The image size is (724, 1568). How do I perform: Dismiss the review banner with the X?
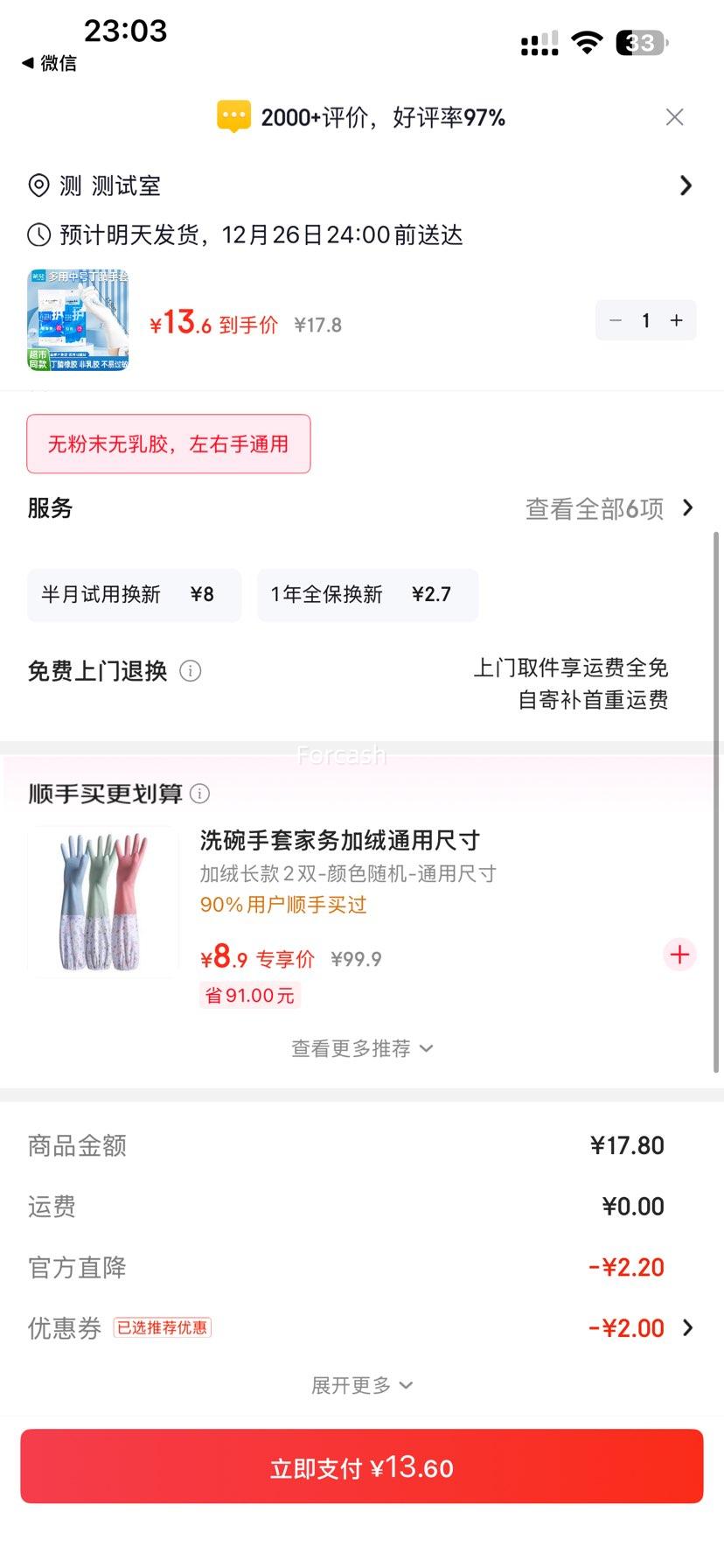click(674, 116)
